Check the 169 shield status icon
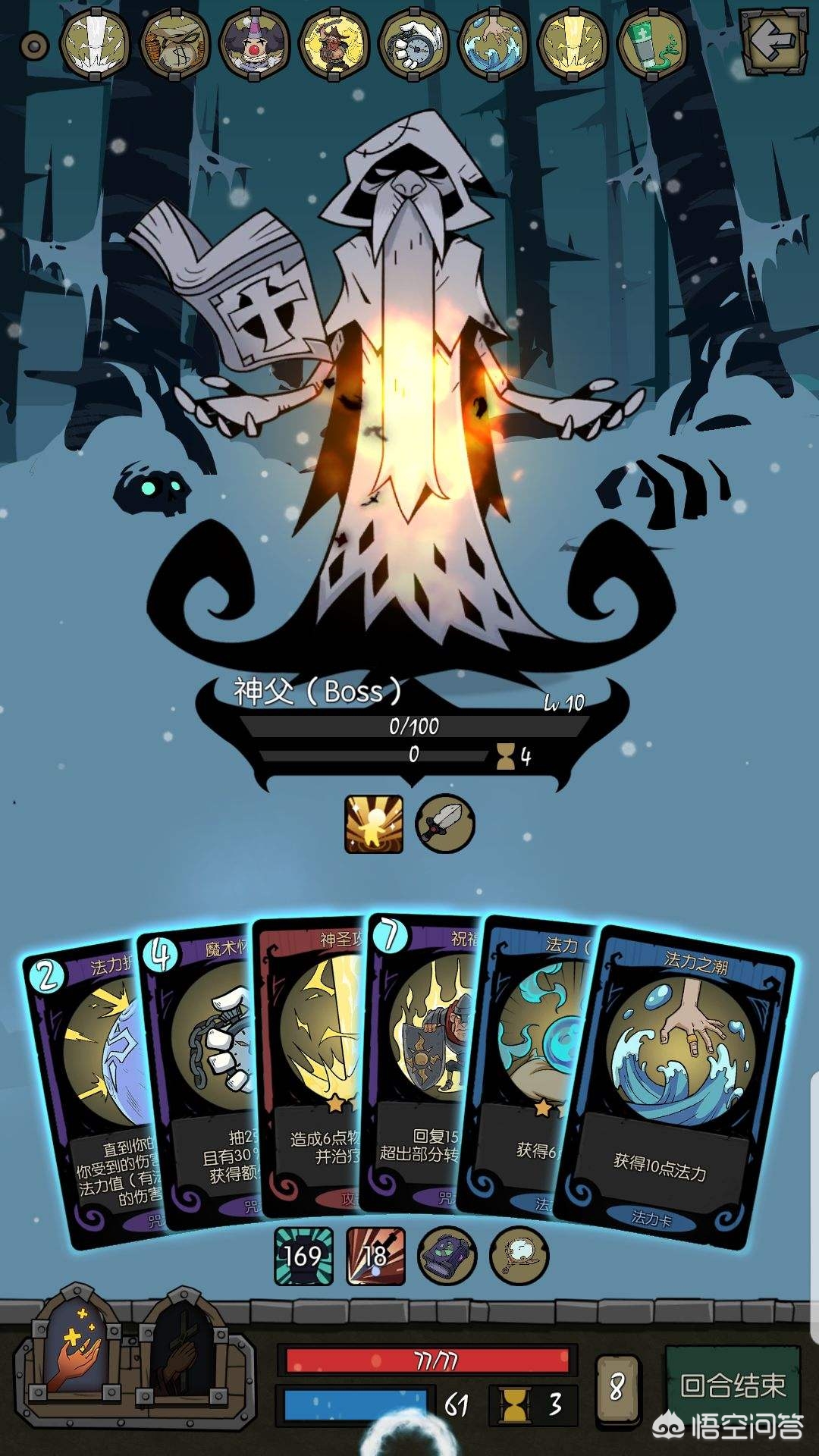Image resolution: width=819 pixels, height=1456 pixels. point(303,1256)
